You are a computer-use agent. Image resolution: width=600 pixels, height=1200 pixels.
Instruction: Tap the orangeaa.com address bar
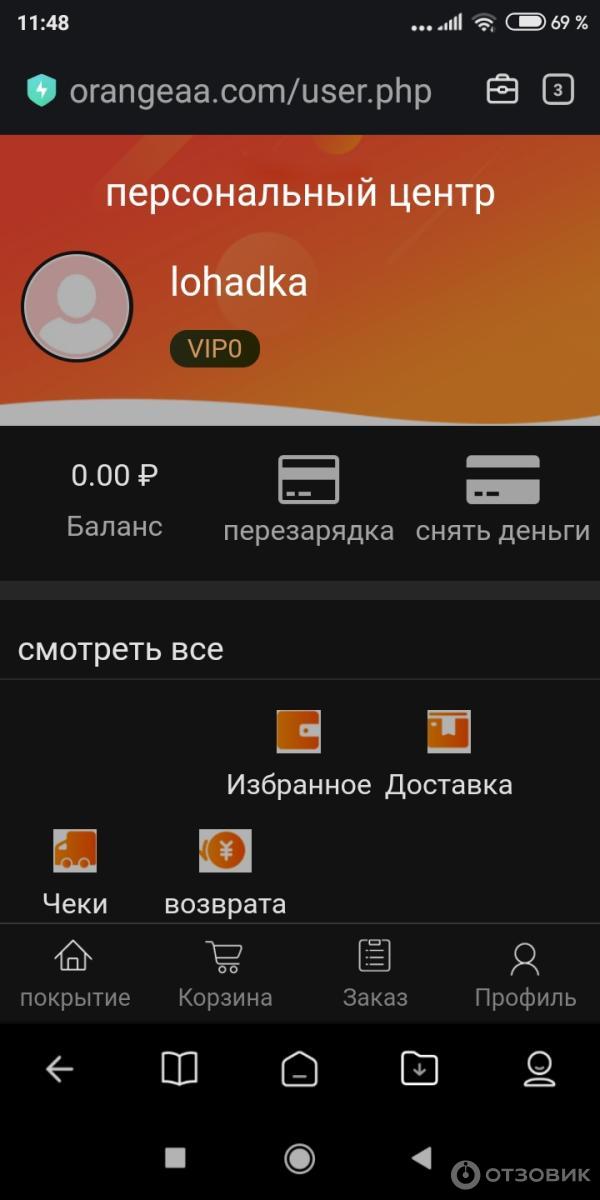(250, 92)
